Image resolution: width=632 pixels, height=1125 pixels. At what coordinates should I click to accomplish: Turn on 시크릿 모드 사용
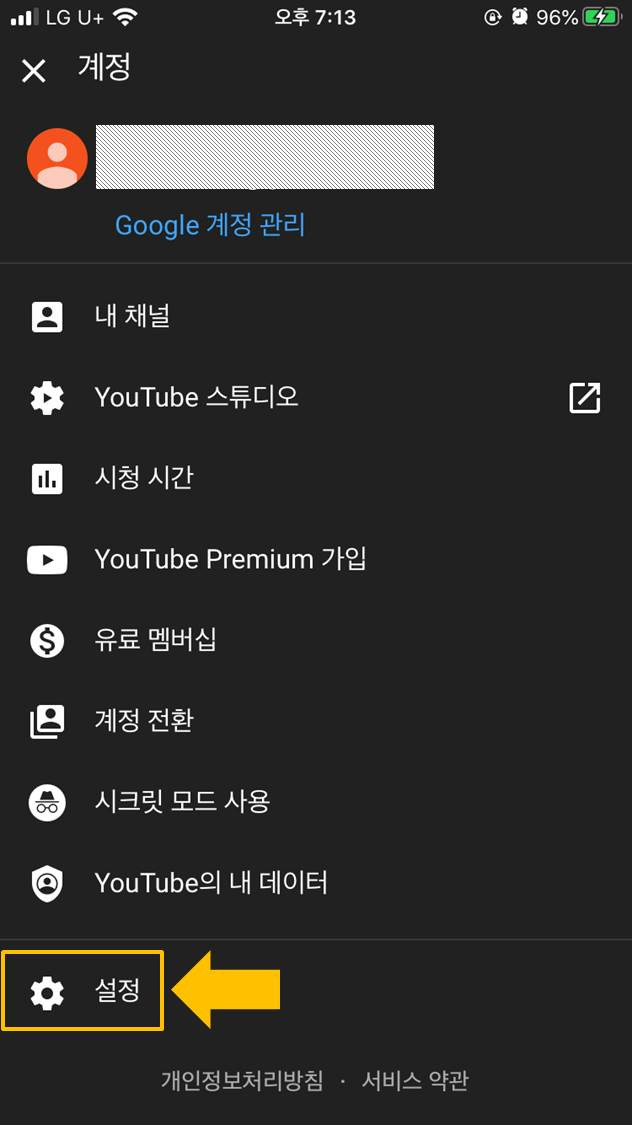[x=316, y=801]
